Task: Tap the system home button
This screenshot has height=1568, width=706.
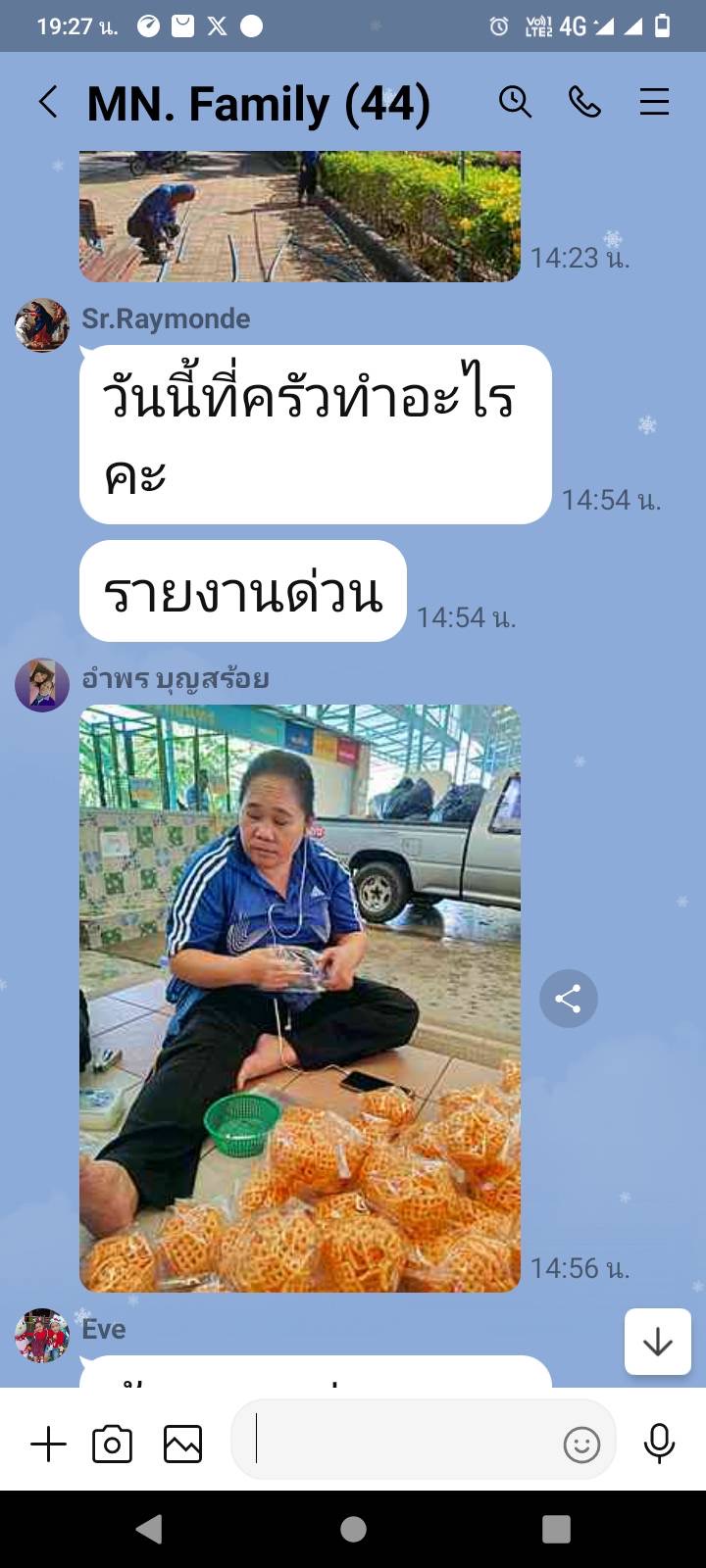Action: coord(353,1529)
